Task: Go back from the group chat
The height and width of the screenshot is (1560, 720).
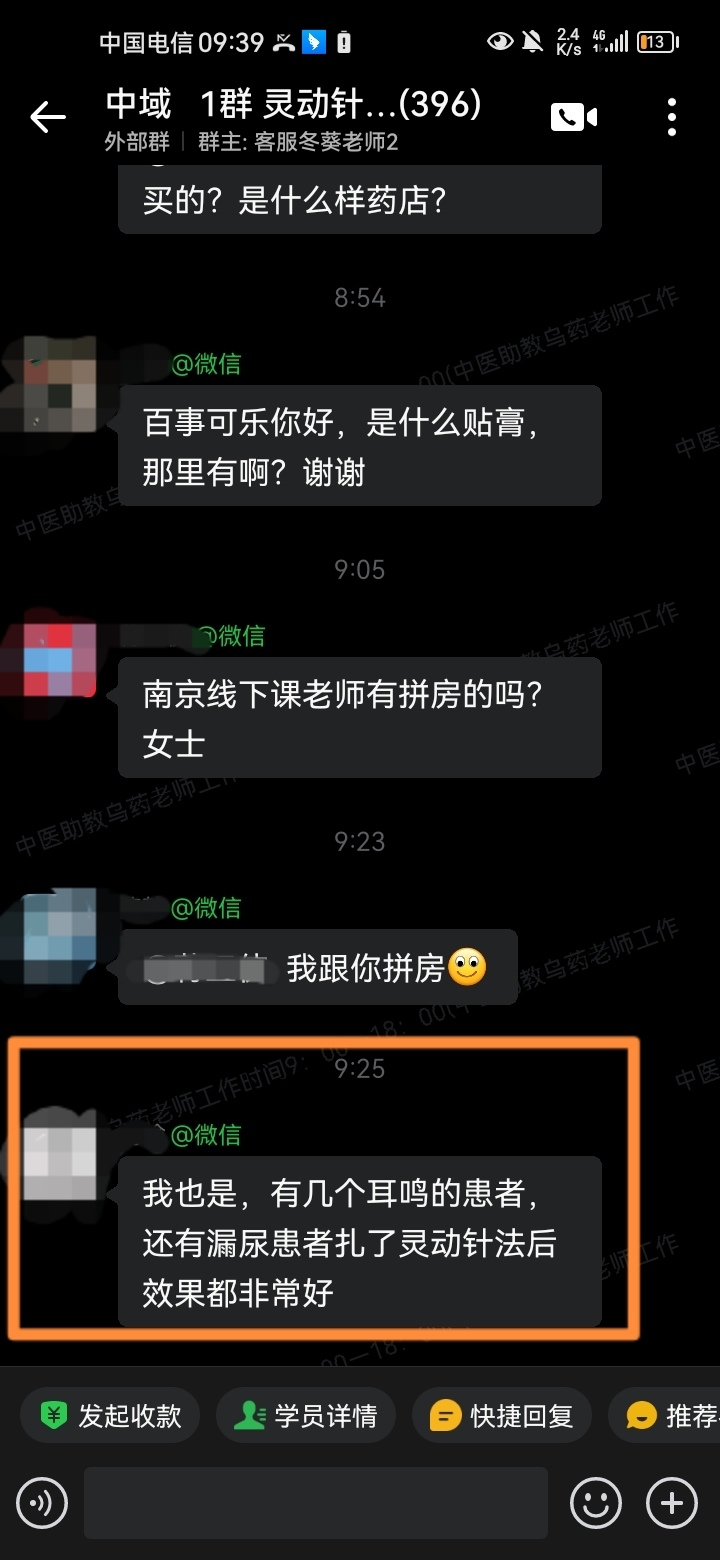Action: point(47,118)
